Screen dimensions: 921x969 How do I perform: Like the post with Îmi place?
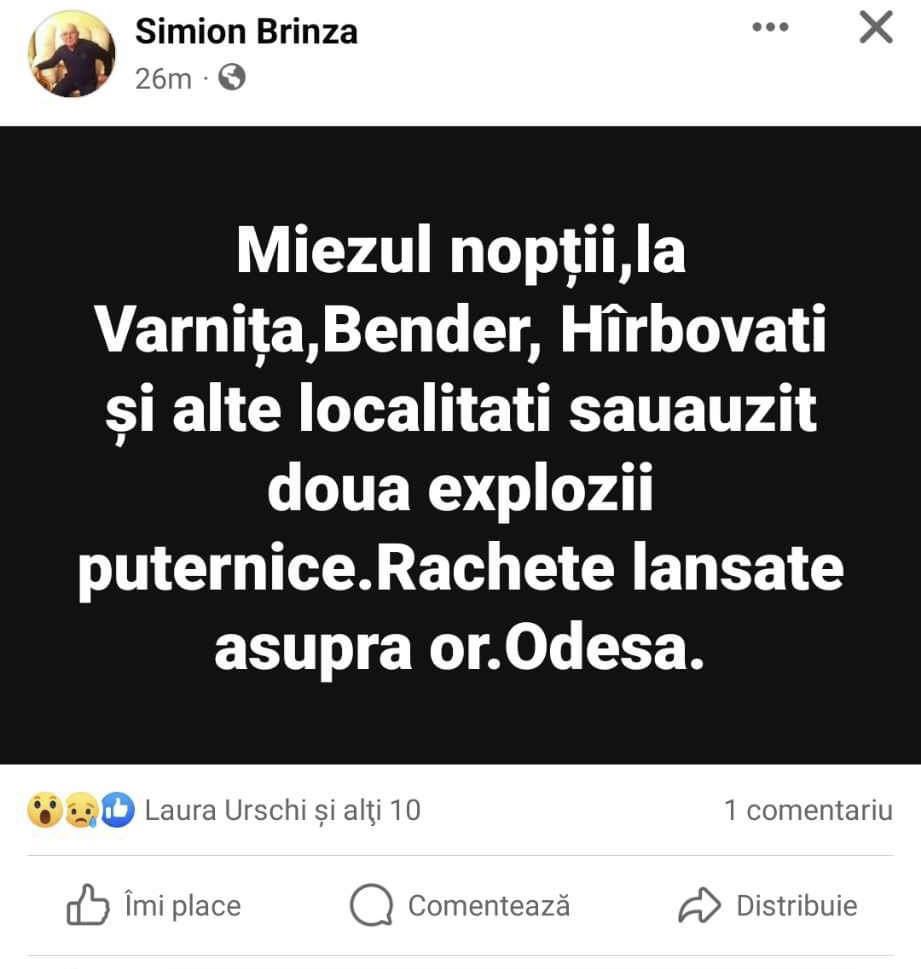pos(155,906)
